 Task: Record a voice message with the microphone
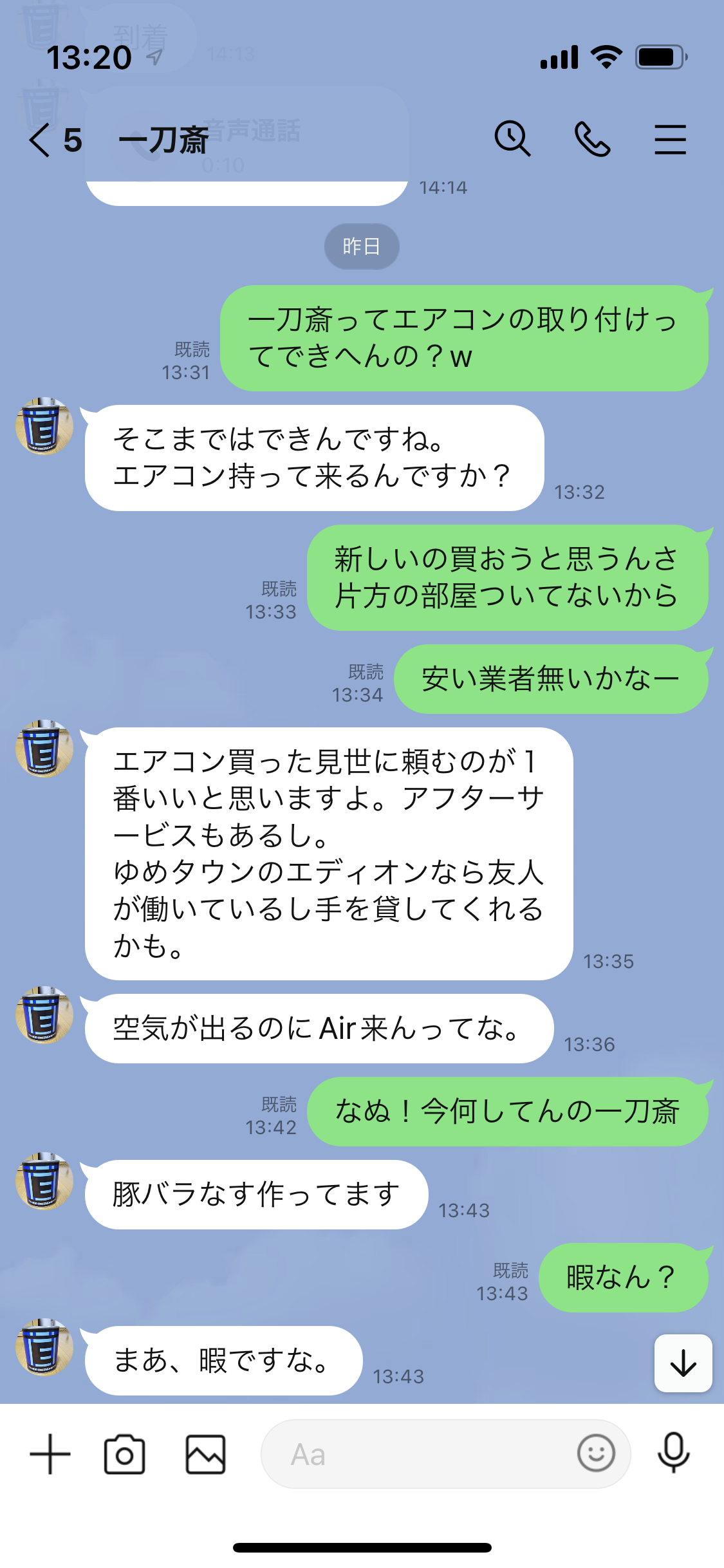[x=673, y=1453]
